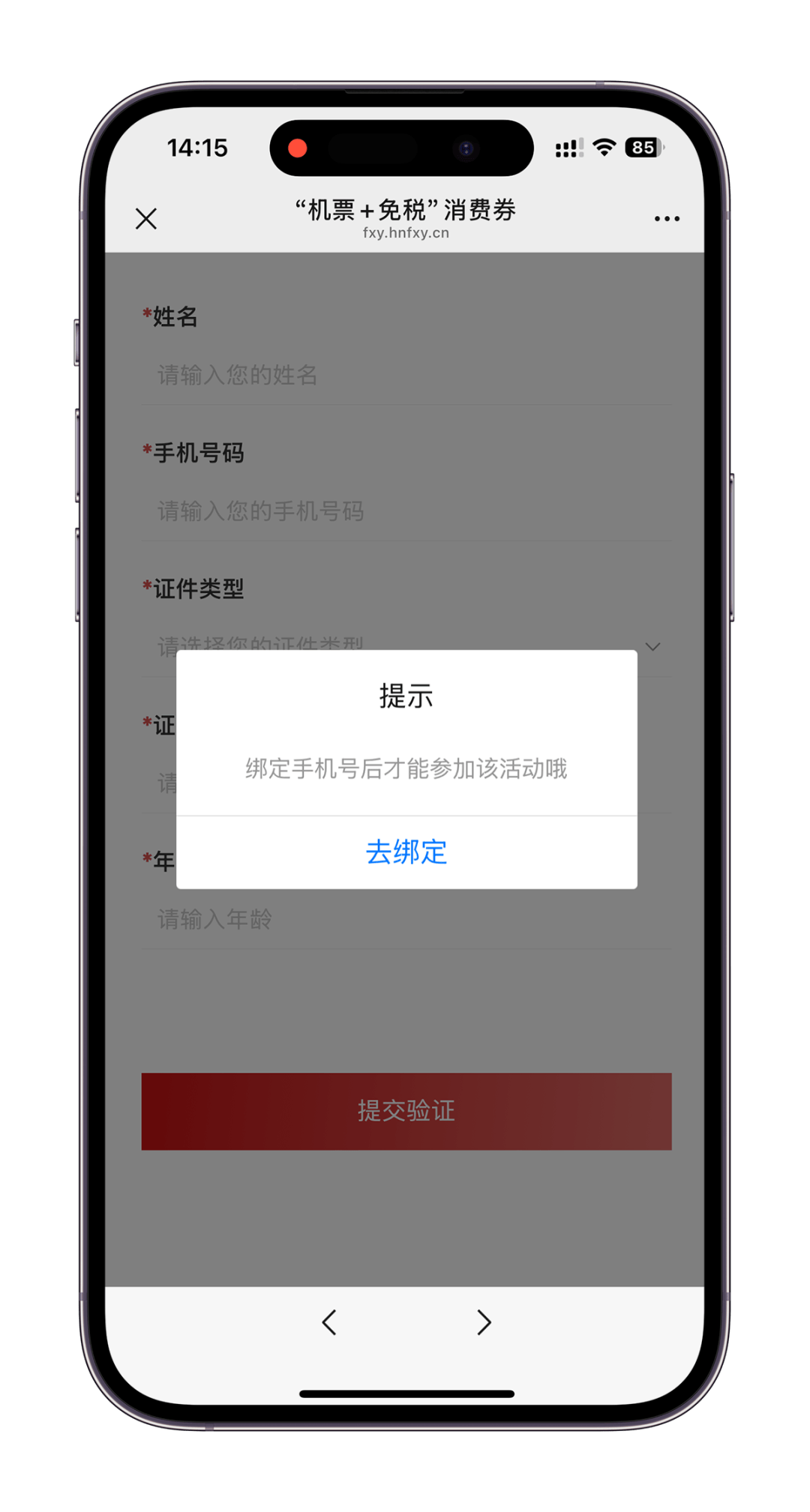Image resolution: width=810 pixels, height=1512 pixels.
Task: Go back with the left arrow
Action: [x=329, y=1322]
